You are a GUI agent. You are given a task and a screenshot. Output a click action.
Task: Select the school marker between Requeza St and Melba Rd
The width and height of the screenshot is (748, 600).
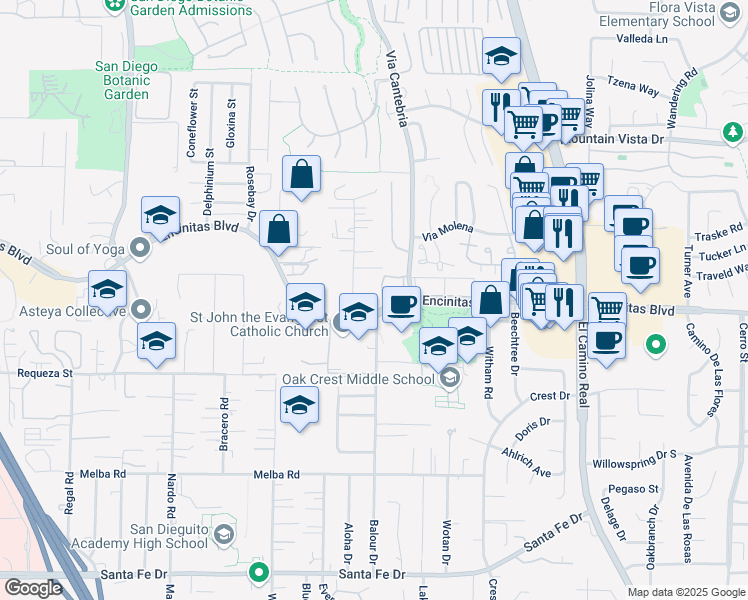point(300,406)
